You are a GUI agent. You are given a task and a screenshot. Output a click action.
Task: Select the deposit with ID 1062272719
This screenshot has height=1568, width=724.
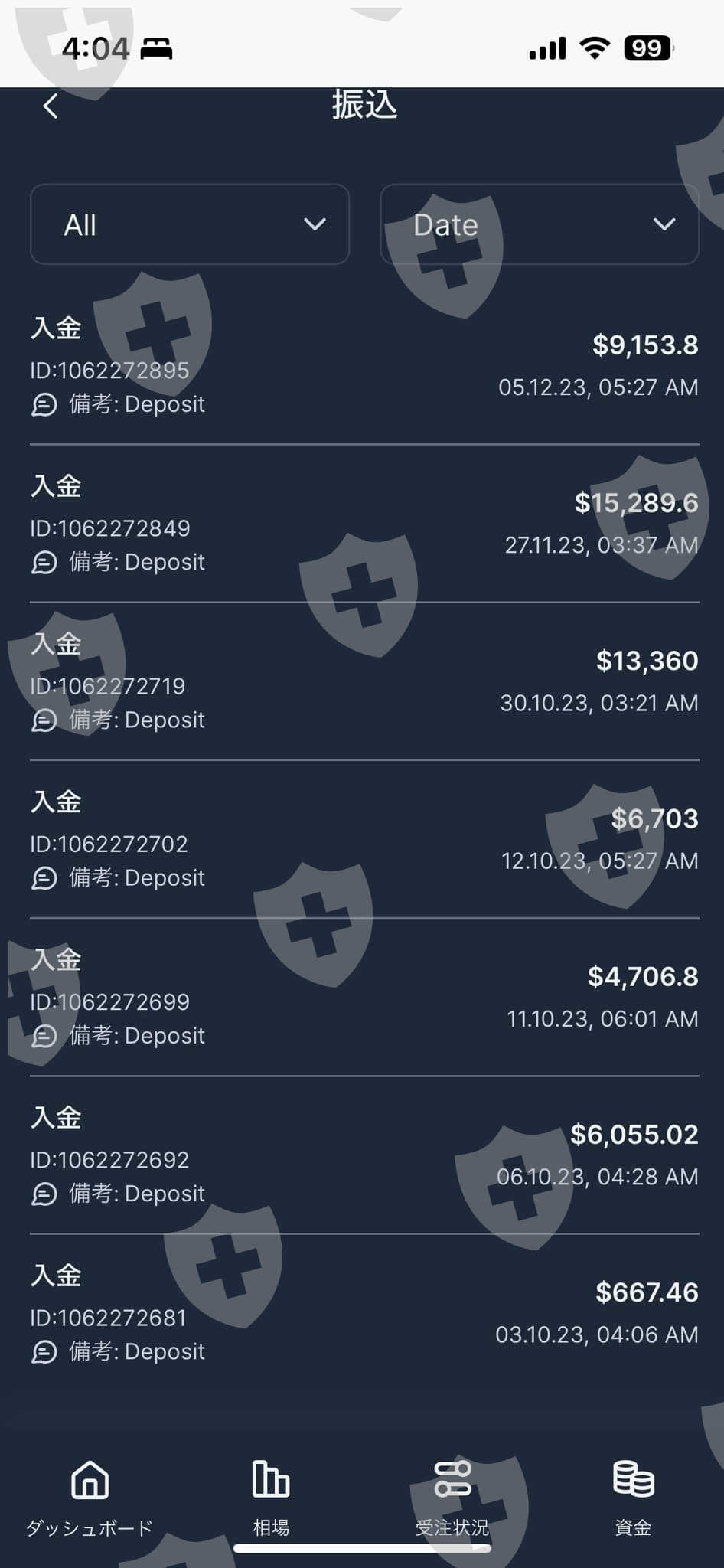pos(364,681)
